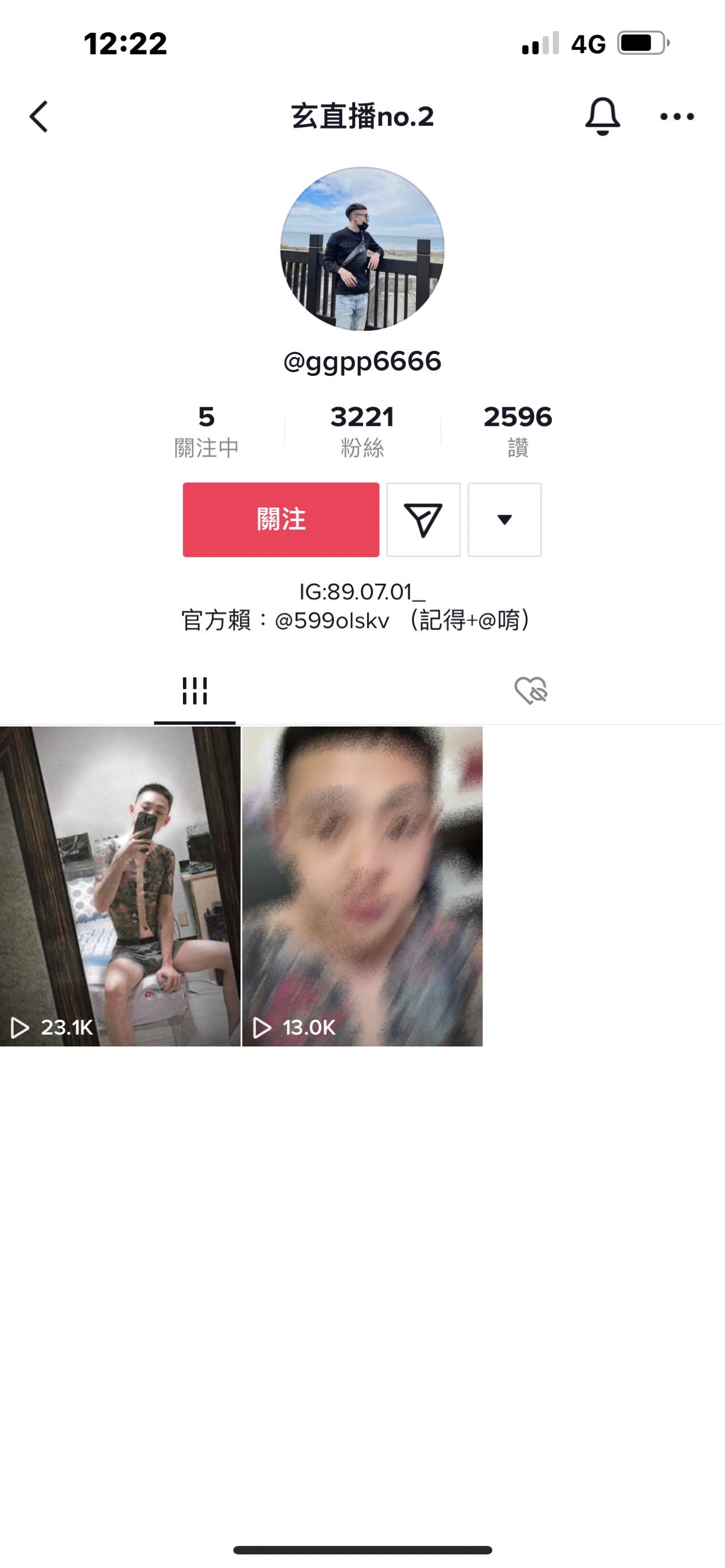Open the video with 23.1K views
The image size is (725, 1568).
(x=120, y=886)
